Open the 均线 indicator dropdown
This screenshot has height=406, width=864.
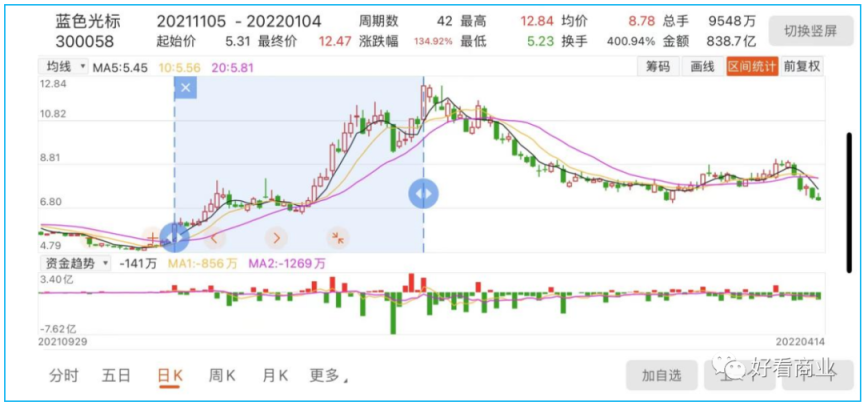coord(62,67)
